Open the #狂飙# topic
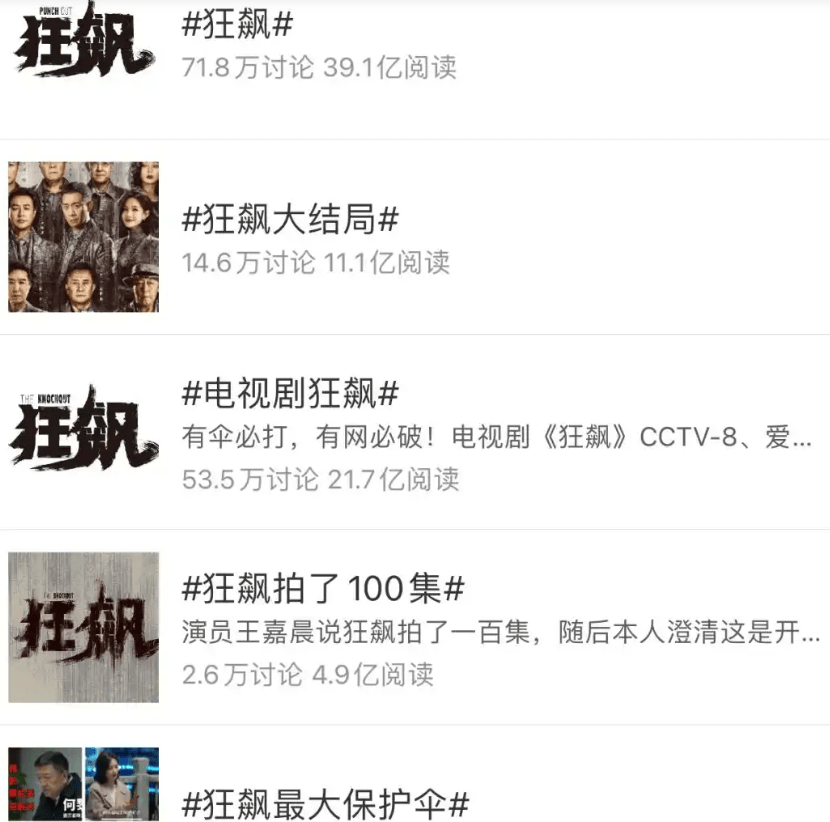The width and height of the screenshot is (830, 822). coord(237,25)
